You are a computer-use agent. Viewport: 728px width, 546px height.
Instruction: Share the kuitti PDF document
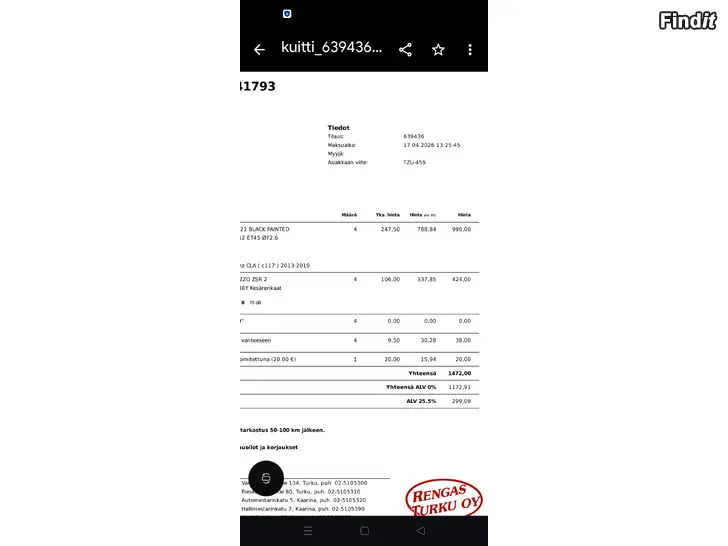405,50
